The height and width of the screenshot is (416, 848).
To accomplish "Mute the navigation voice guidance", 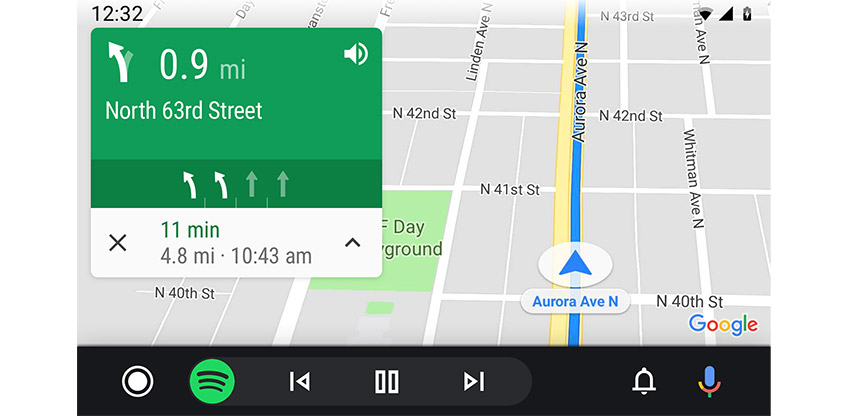I will click(x=355, y=54).
